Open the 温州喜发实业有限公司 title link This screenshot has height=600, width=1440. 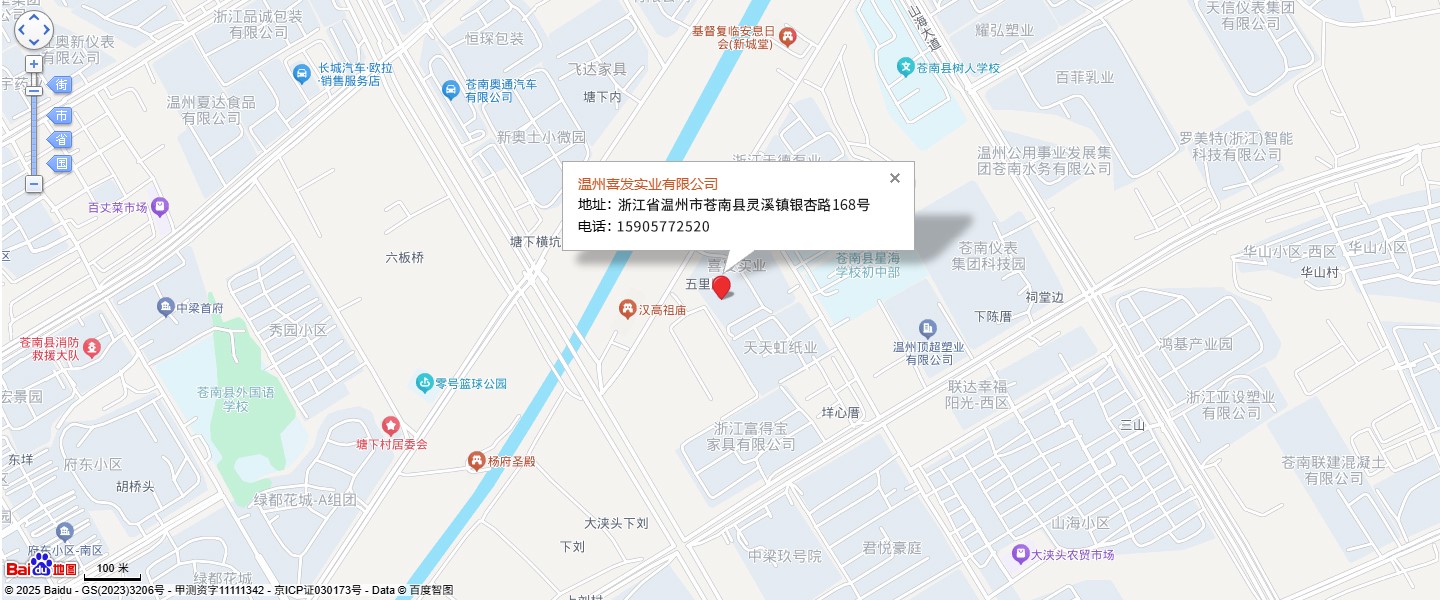point(648,183)
